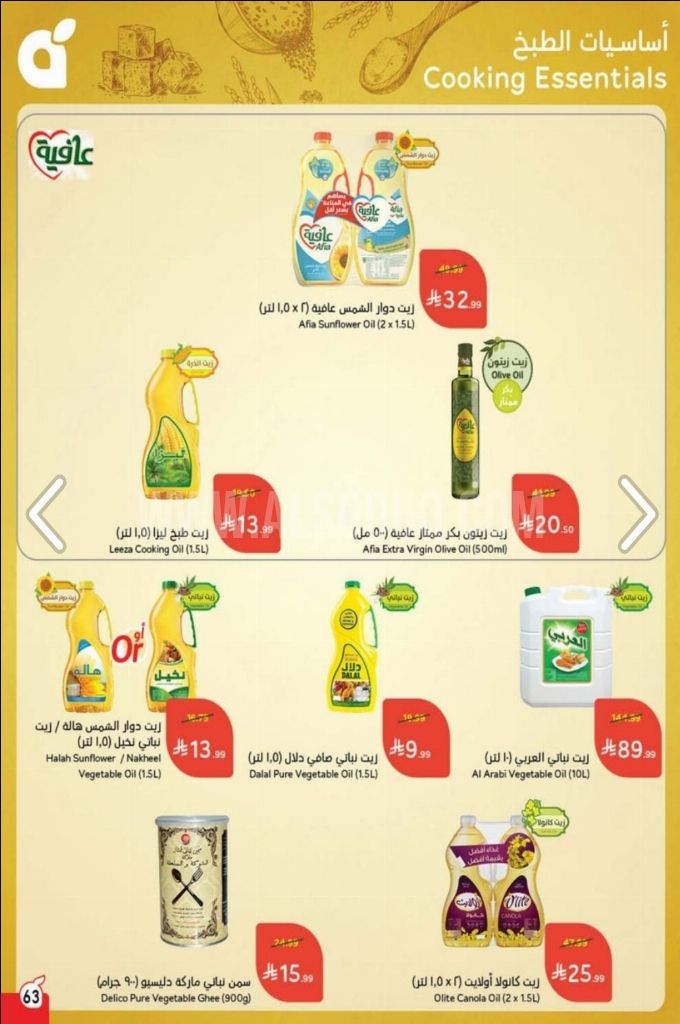Go to the next flyer page

point(637,514)
